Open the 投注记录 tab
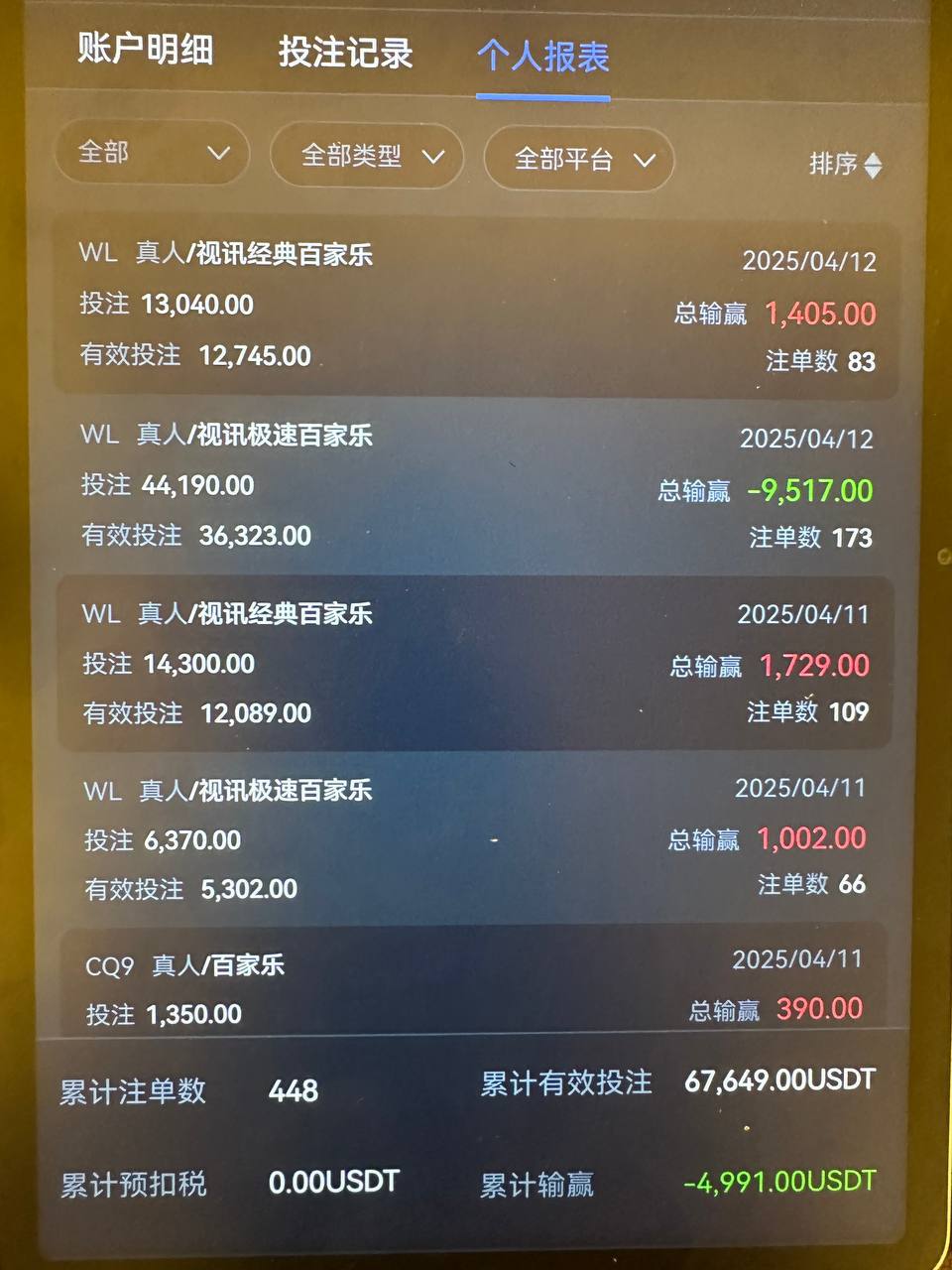Viewport: 952px width, 1270px height. tap(345, 53)
